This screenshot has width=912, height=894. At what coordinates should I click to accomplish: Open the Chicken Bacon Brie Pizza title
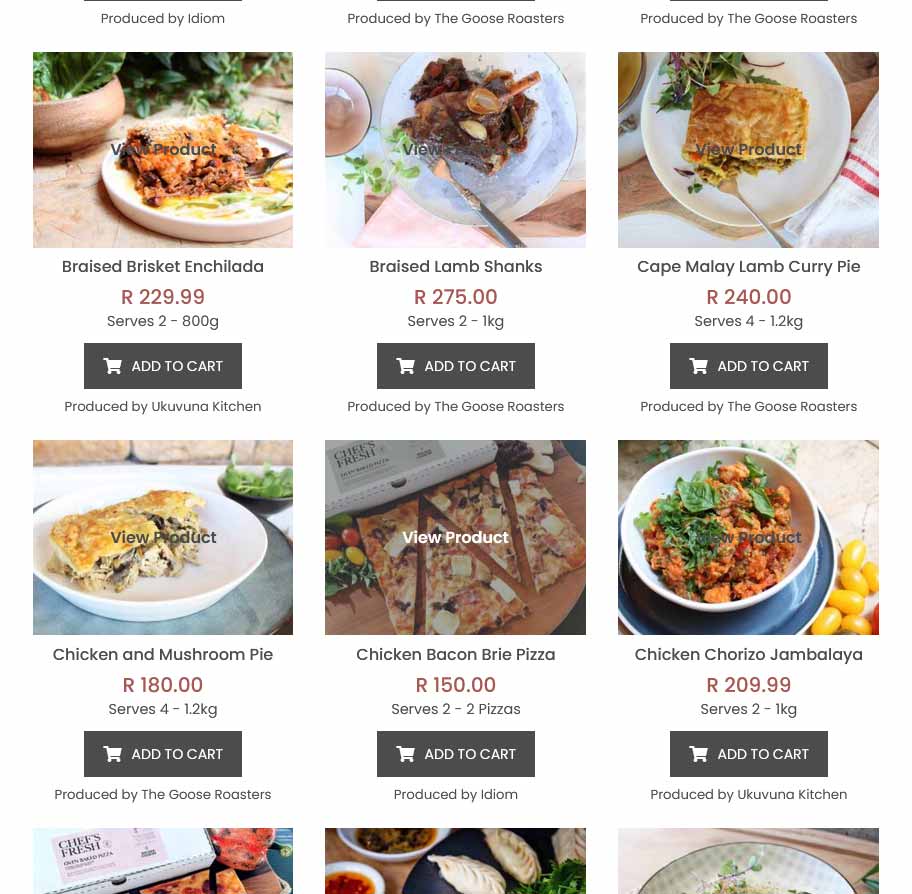[455, 655]
